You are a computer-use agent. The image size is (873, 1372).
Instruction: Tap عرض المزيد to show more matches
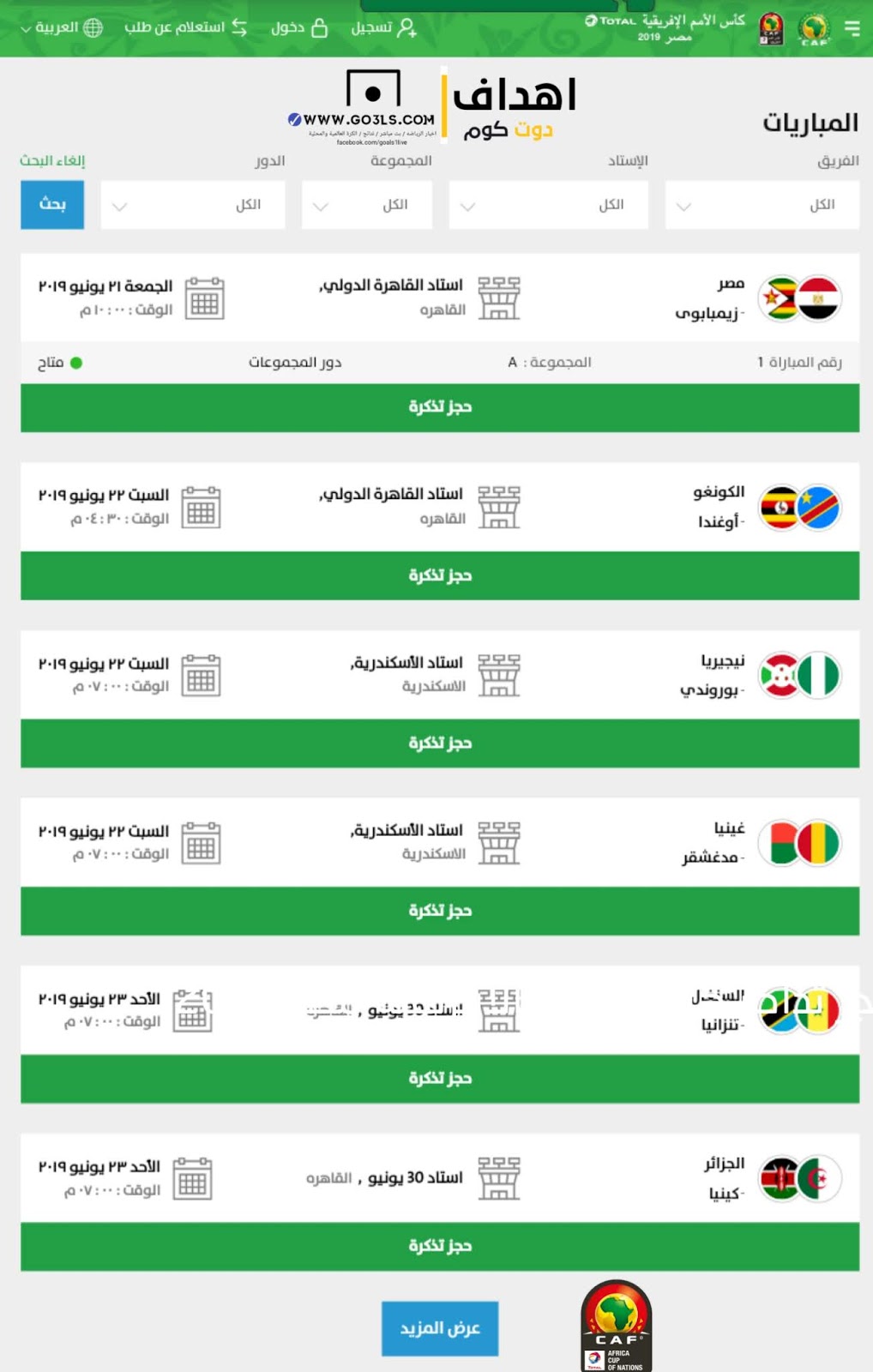click(440, 1328)
